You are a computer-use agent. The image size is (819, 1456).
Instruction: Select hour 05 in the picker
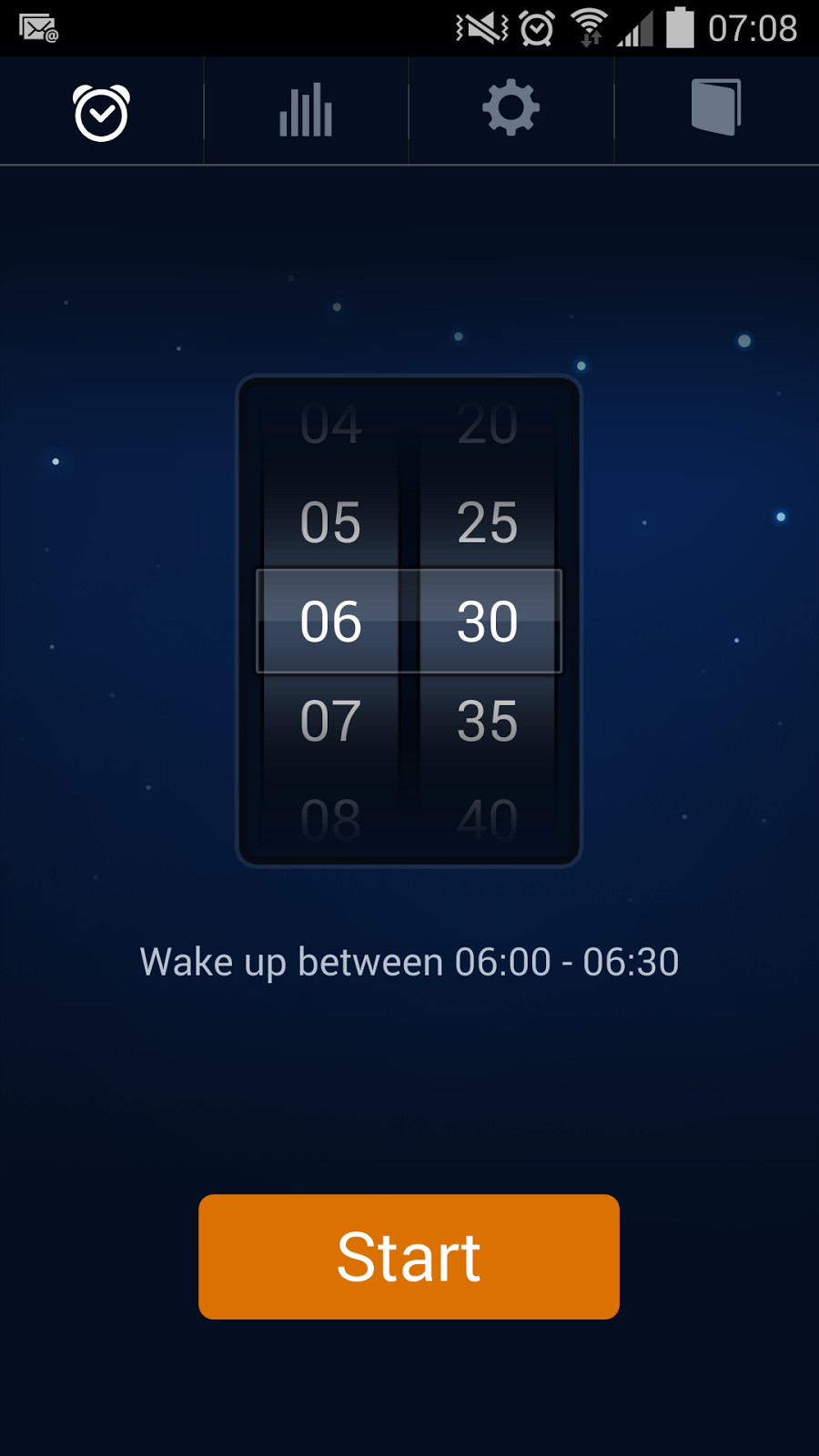click(x=331, y=522)
